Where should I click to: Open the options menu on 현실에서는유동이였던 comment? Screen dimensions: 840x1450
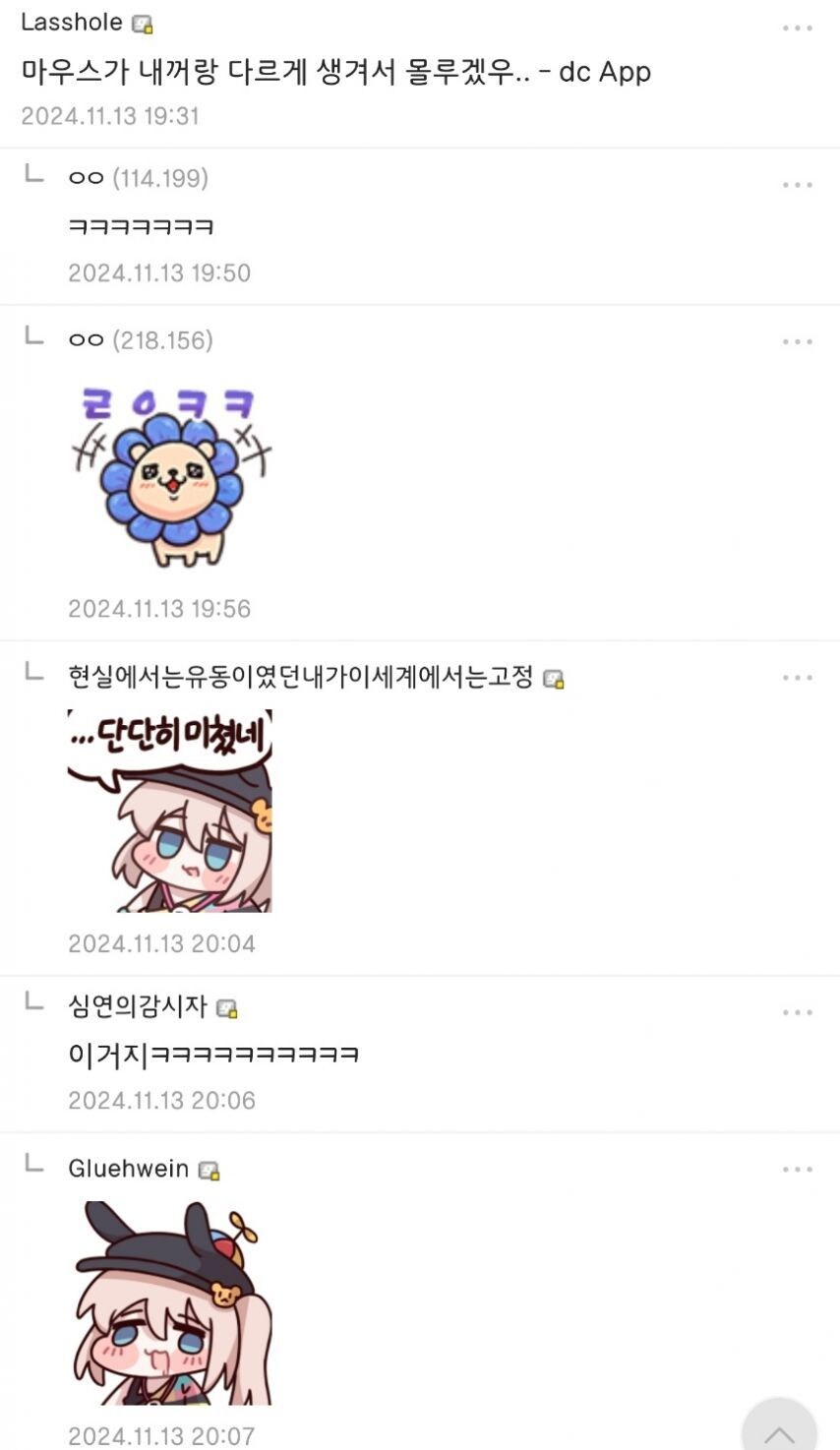click(797, 676)
